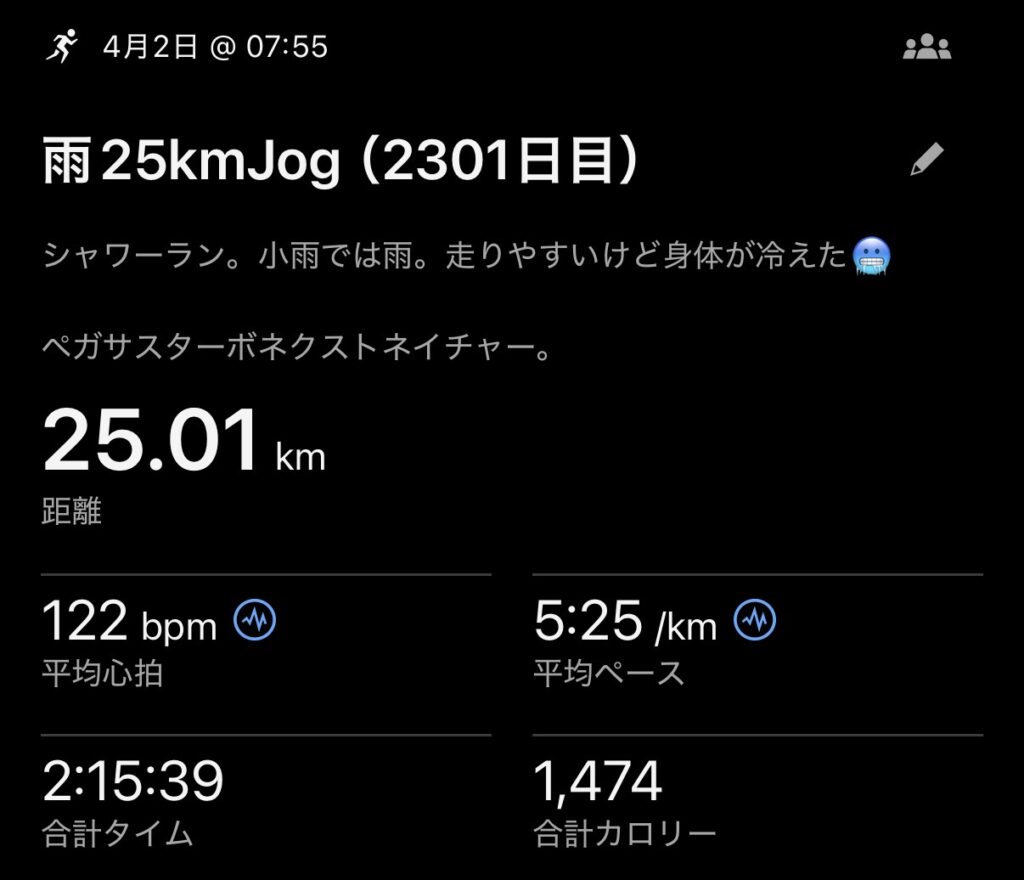Screen dimensions: 1024x880
Task: Open the privacy audience people icon
Action: tap(927, 47)
